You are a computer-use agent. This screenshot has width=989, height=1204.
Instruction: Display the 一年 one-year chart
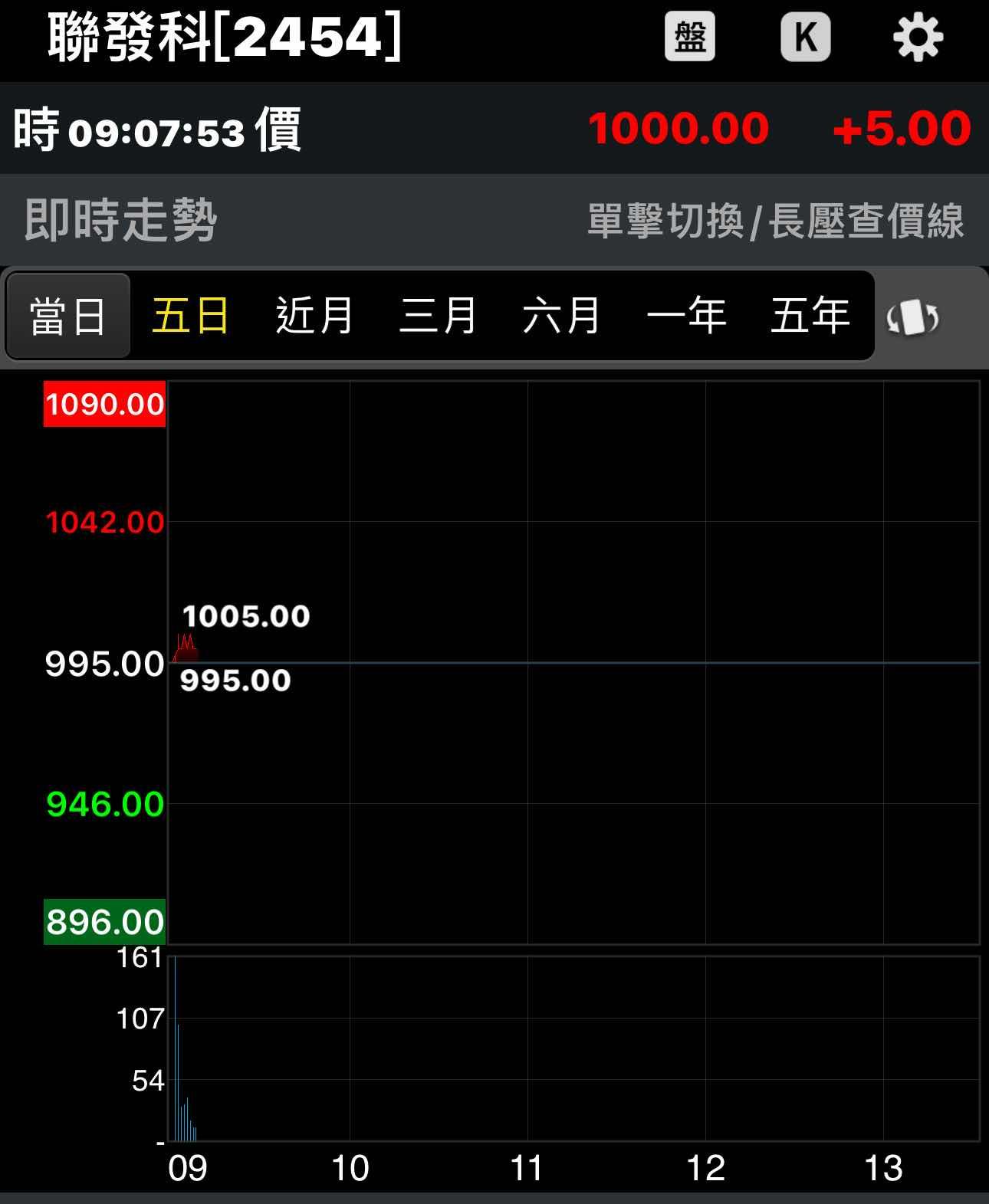[x=686, y=316]
